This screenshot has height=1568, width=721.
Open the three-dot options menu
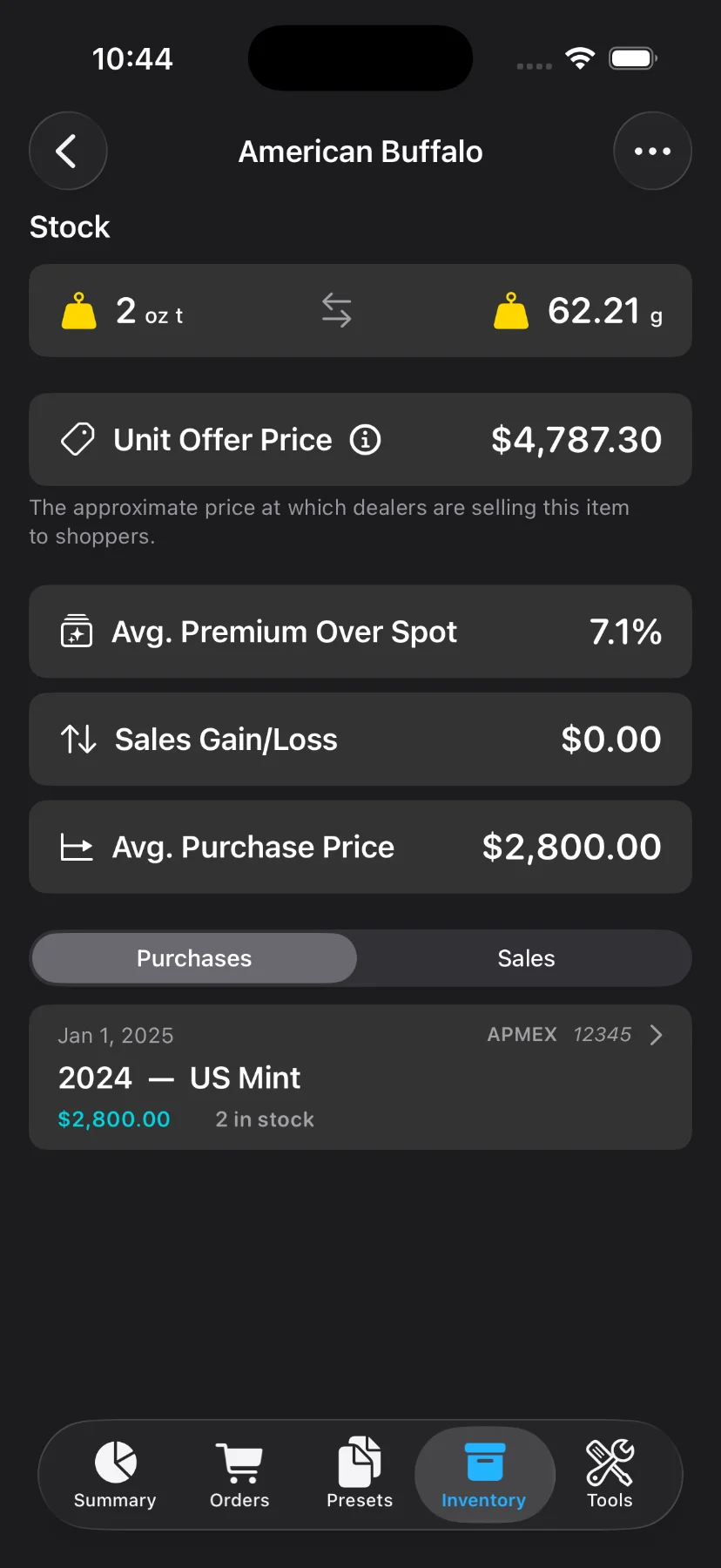tap(652, 151)
